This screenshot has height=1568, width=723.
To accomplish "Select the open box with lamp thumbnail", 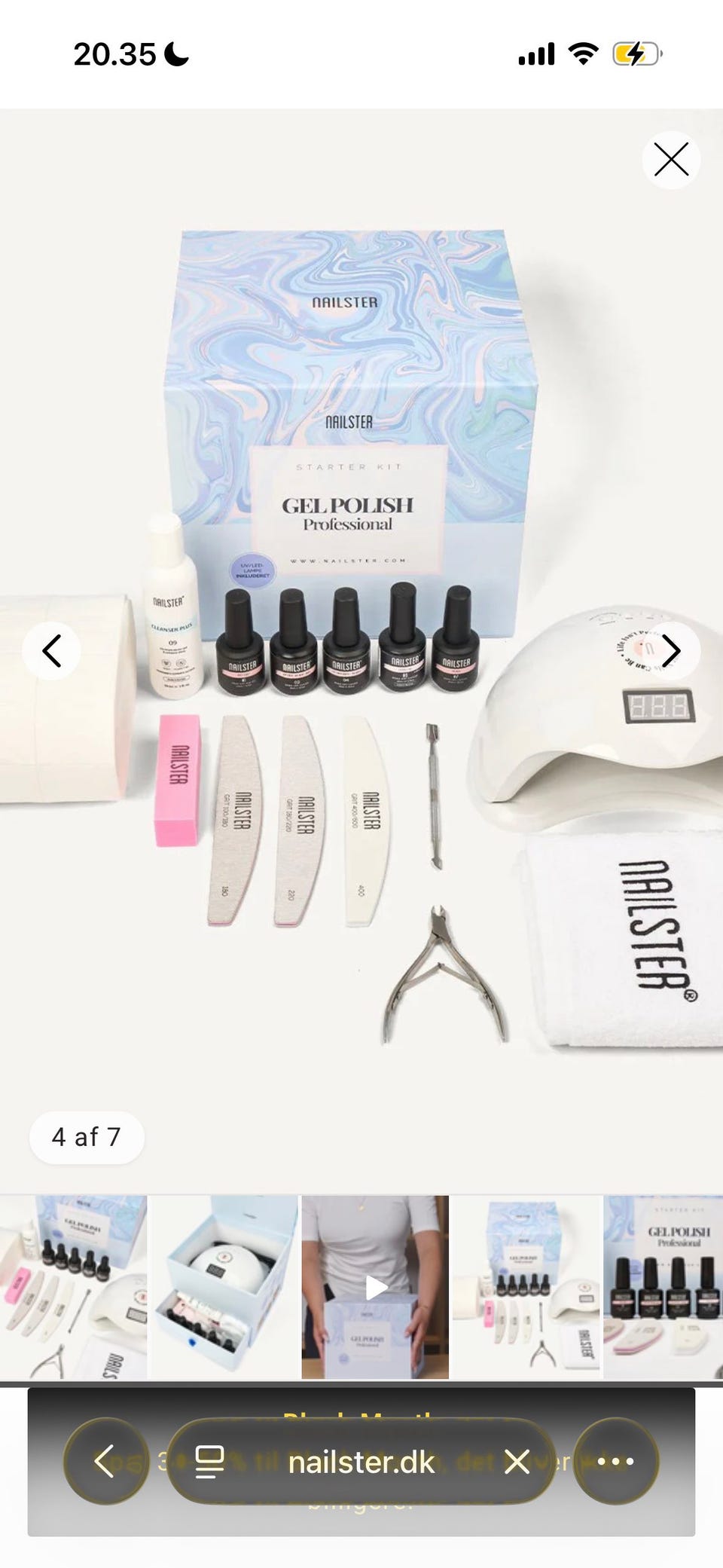I will coord(224,1287).
